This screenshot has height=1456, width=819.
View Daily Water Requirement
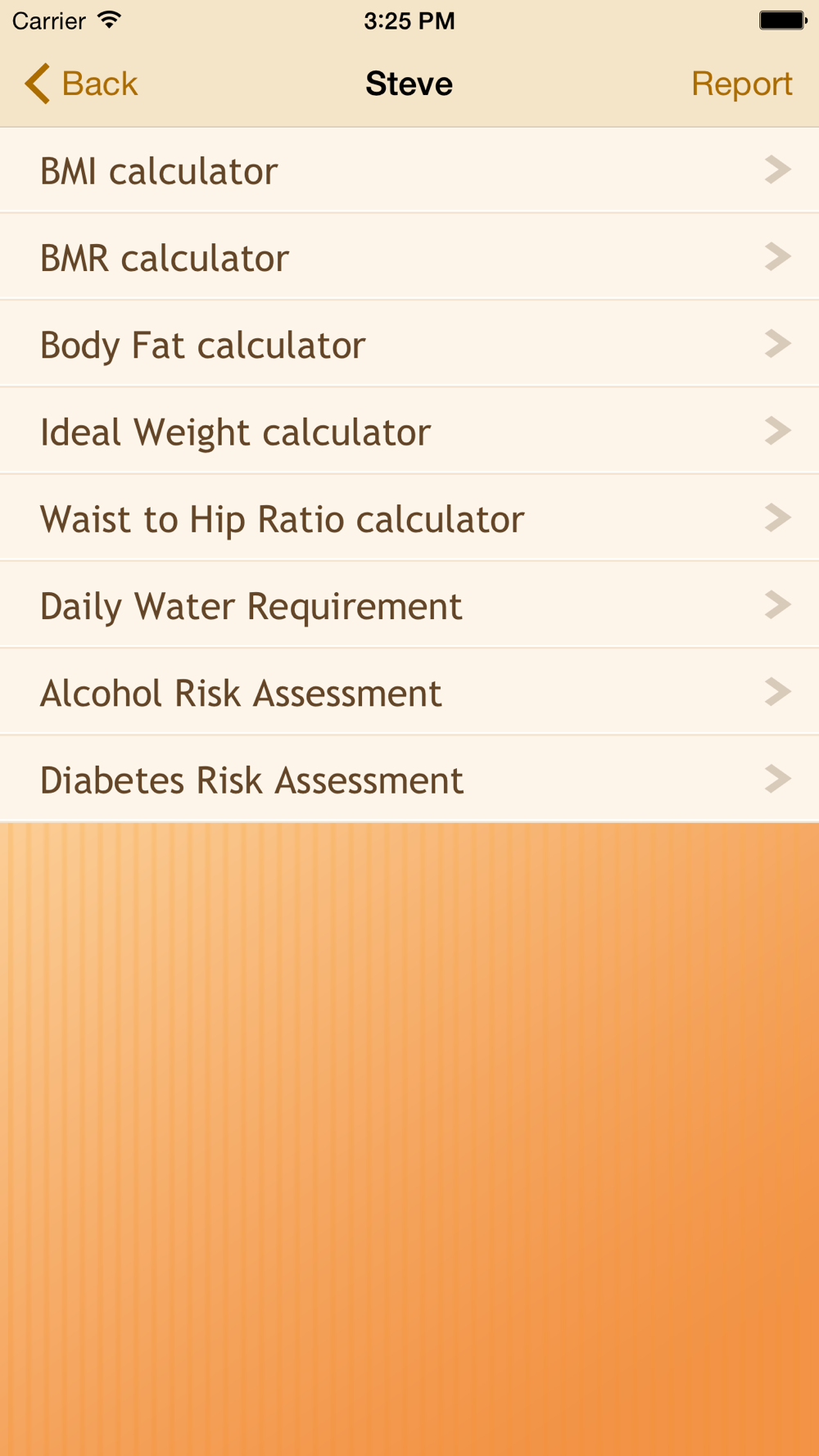tap(409, 606)
